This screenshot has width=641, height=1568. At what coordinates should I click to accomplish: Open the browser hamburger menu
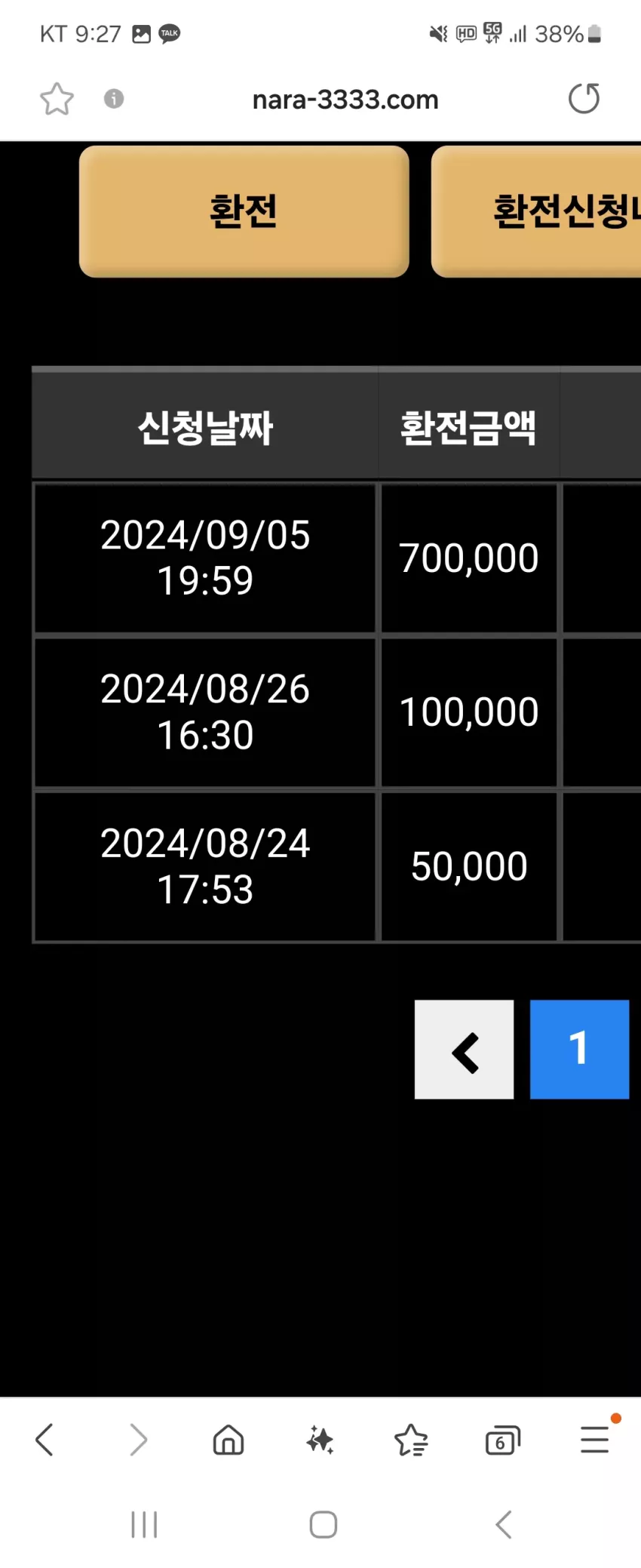(x=595, y=1439)
